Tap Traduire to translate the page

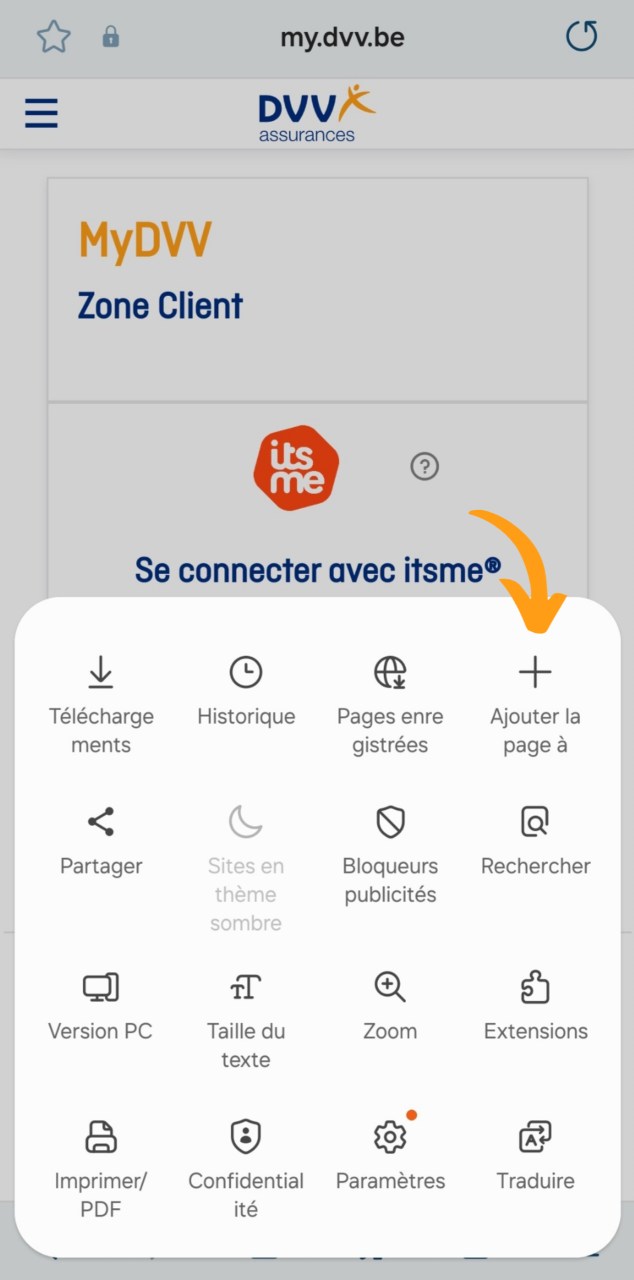pyautogui.click(x=535, y=1156)
